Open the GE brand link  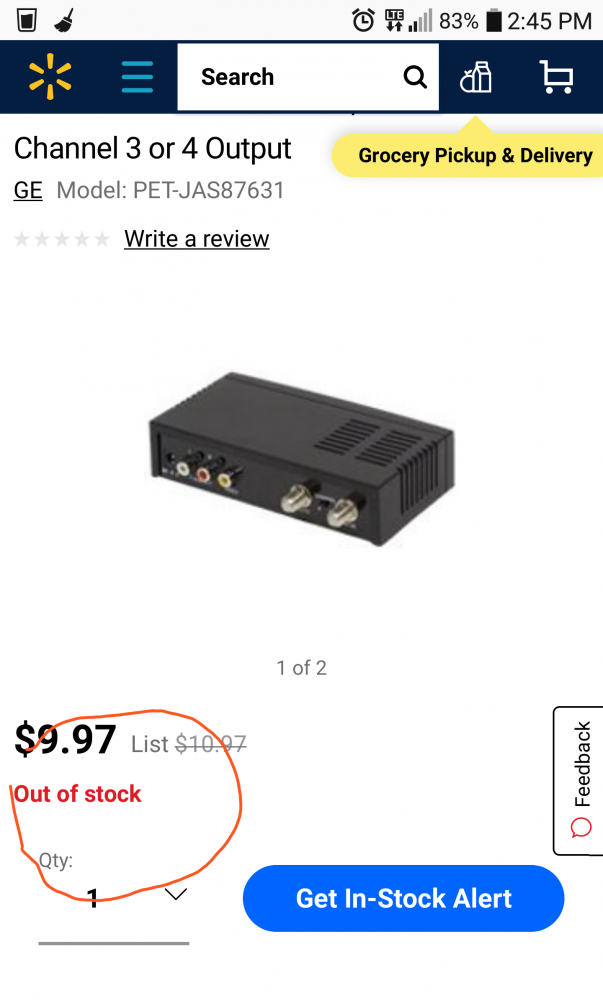[28, 190]
